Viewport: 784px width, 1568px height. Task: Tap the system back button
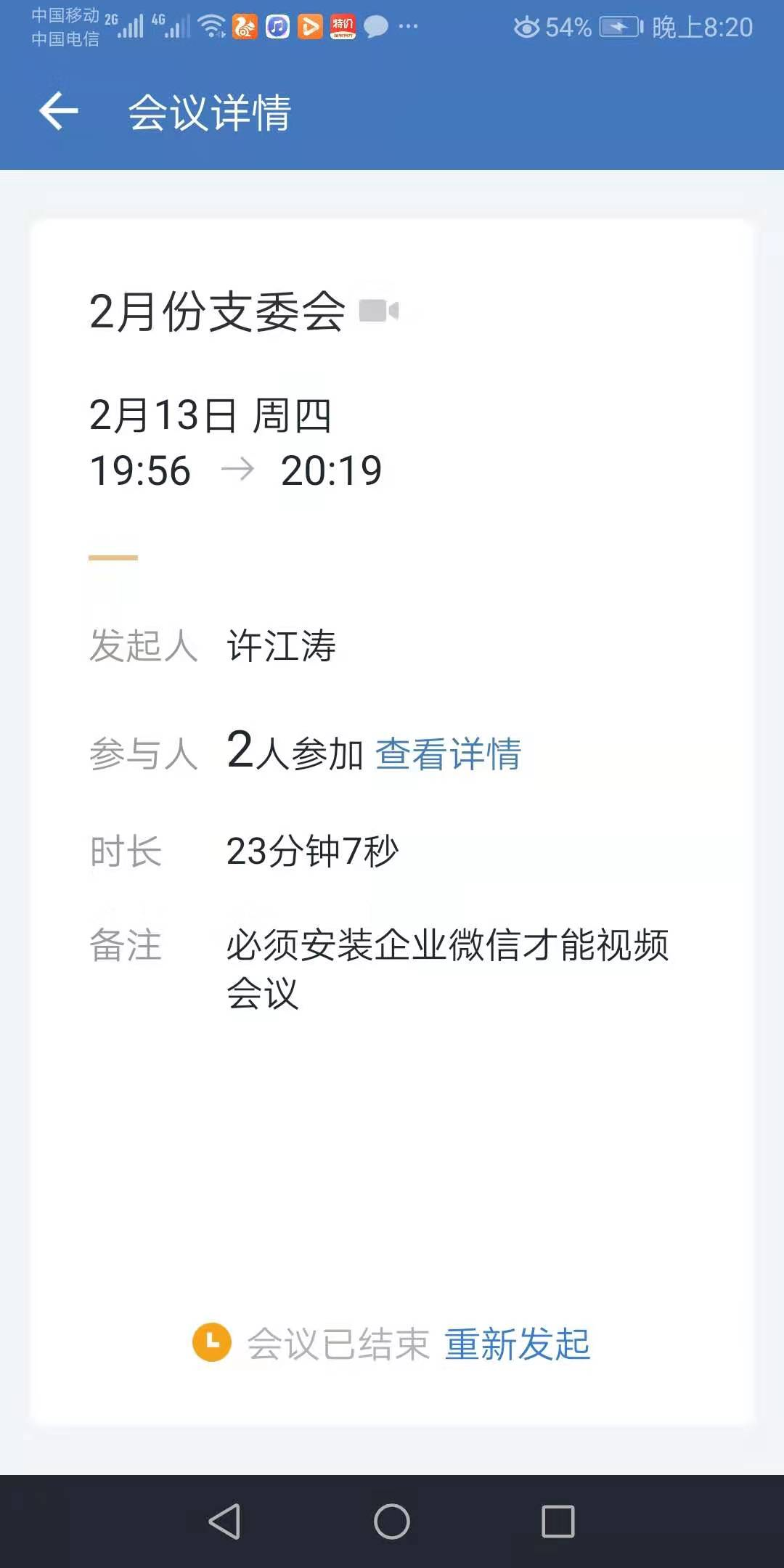[224, 1521]
